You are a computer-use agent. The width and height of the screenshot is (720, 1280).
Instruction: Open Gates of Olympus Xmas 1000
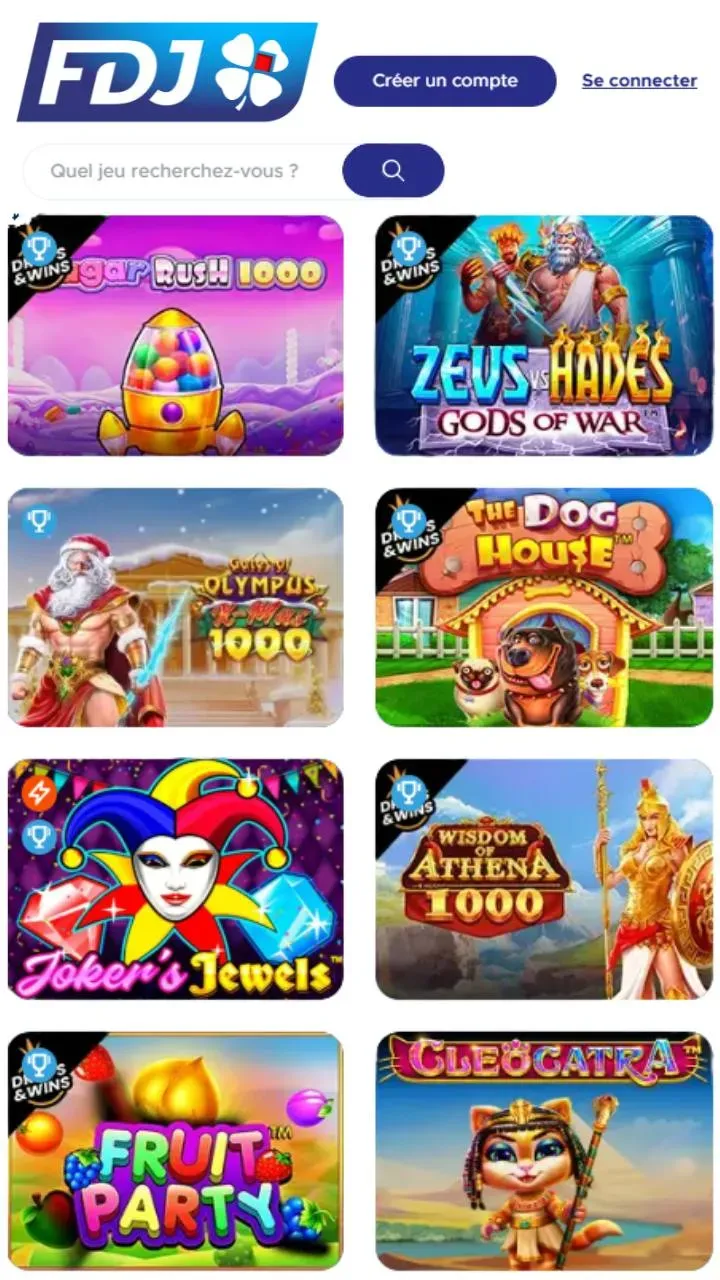point(176,607)
